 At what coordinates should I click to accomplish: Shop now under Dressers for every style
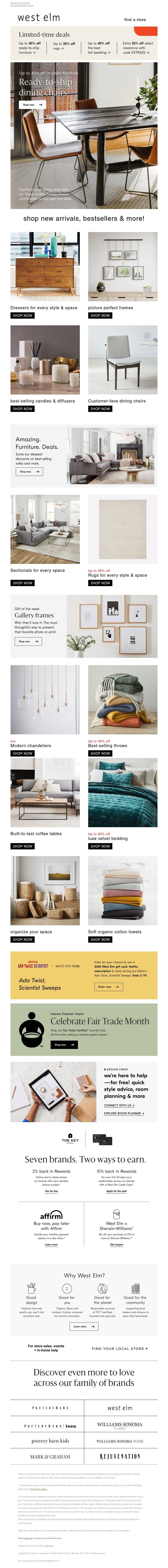(22, 315)
